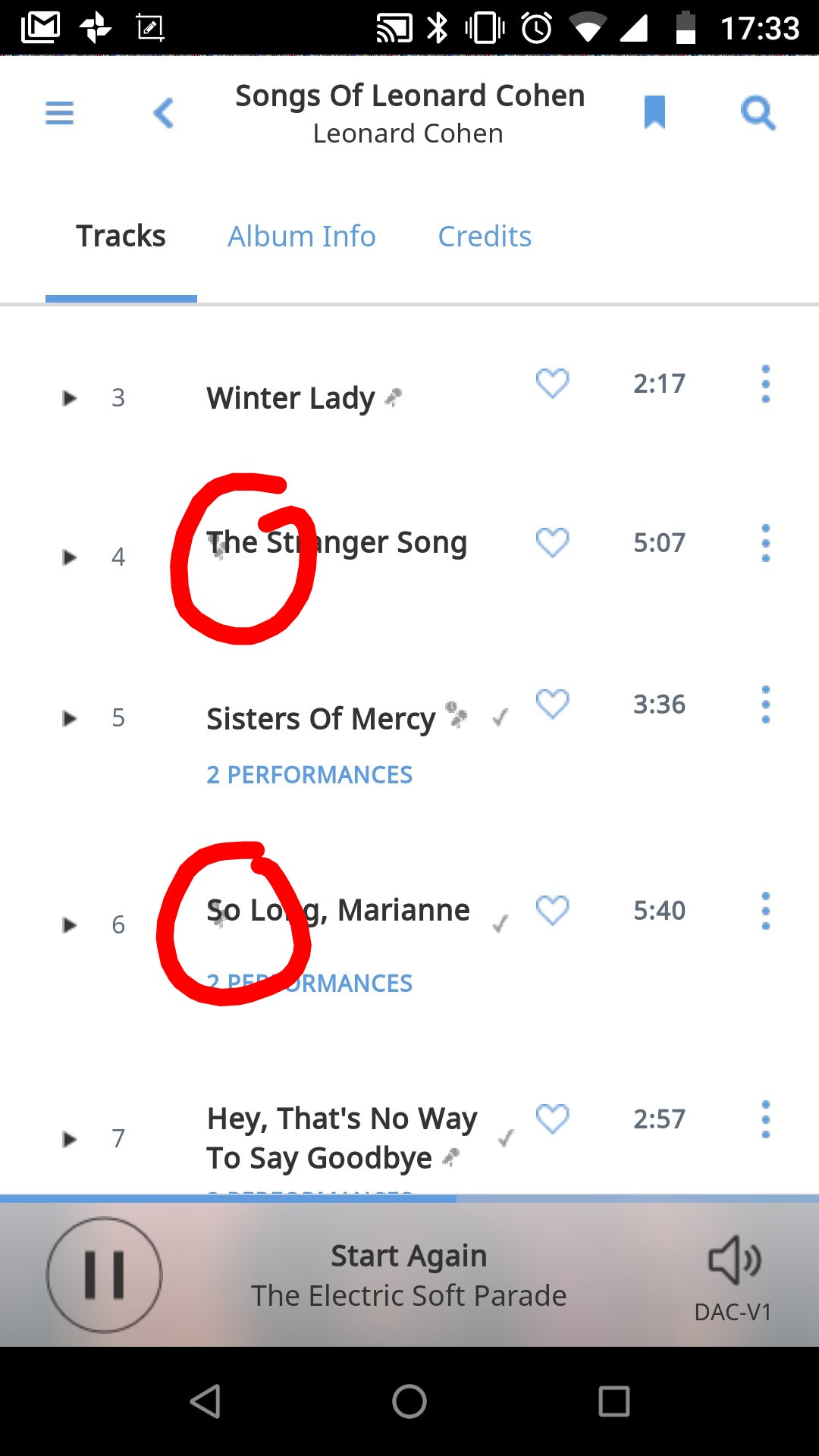Play track 4, The Stranger Song
The width and height of the screenshot is (819, 1456).
coord(70,557)
